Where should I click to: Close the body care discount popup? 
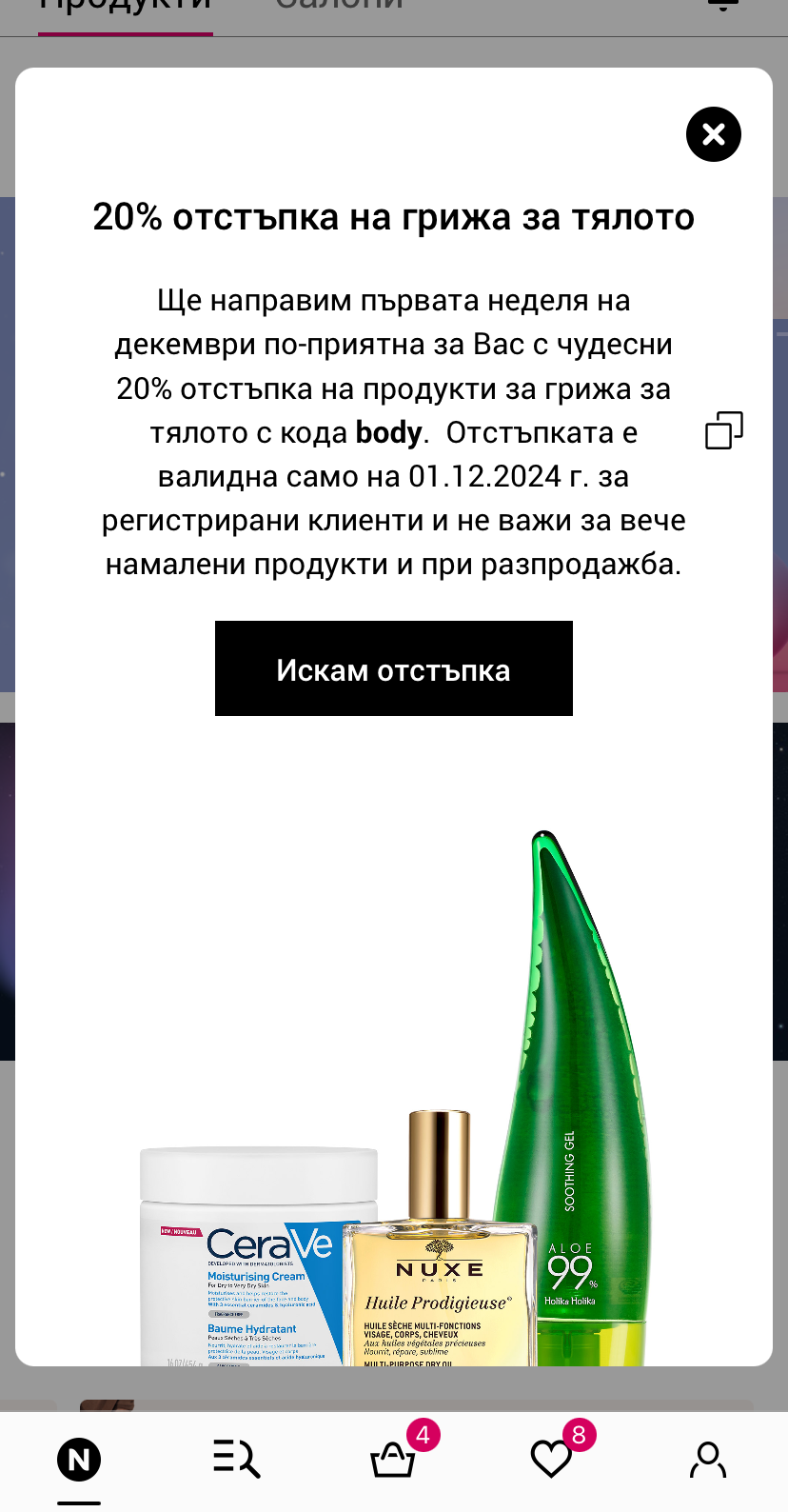[713, 134]
